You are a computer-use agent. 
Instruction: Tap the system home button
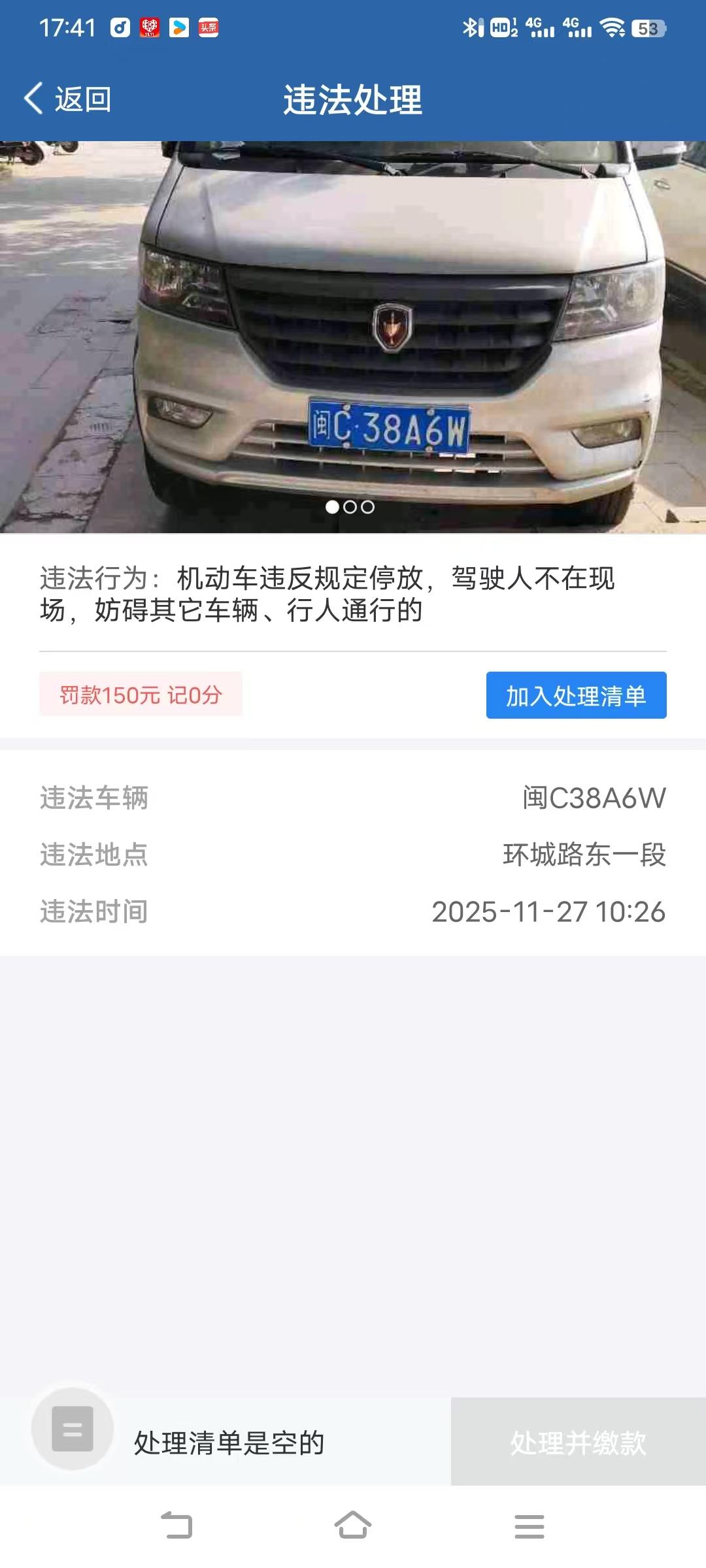coord(353,1525)
